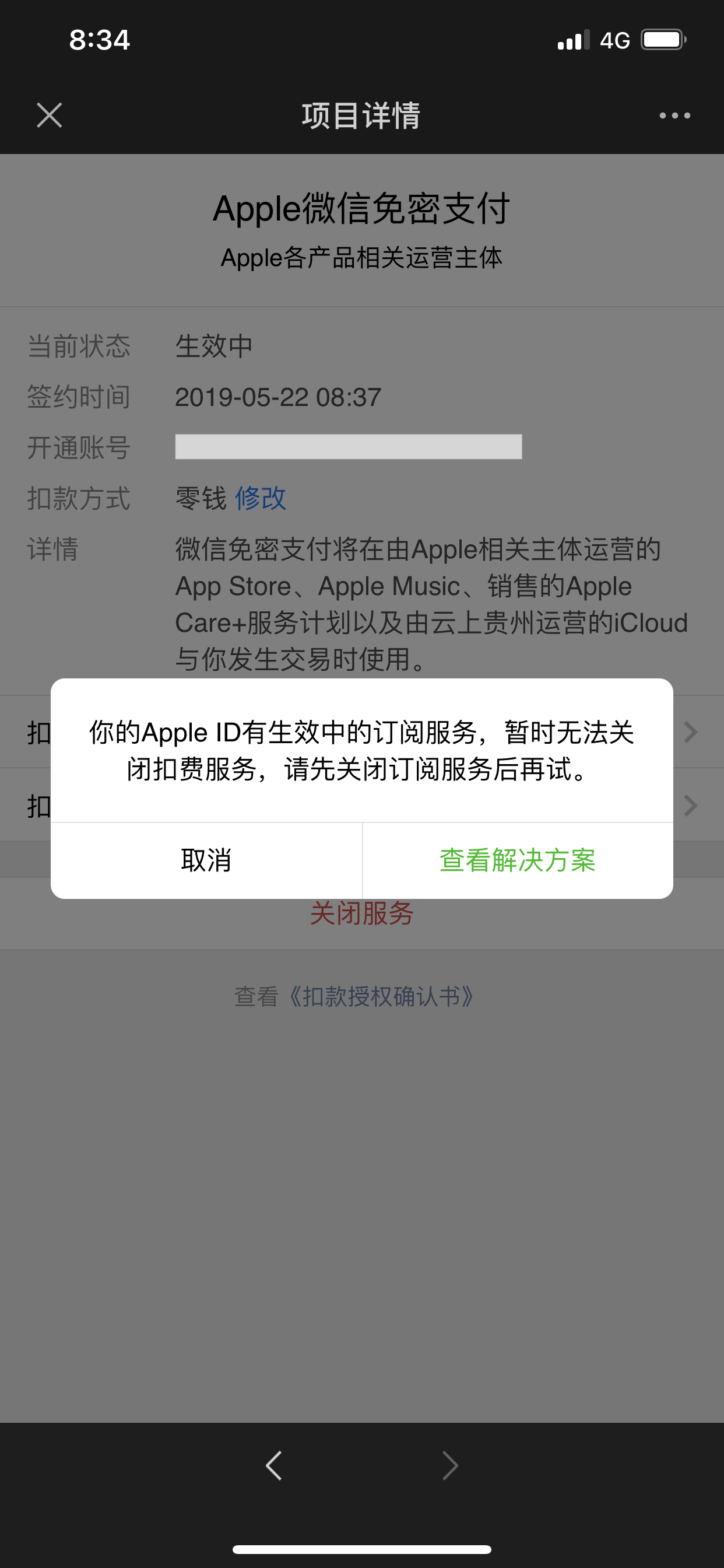Go back with the bottom left arrow
Image resolution: width=724 pixels, height=1568 pixels.
pyautogui.click(x=274, y=1465)
